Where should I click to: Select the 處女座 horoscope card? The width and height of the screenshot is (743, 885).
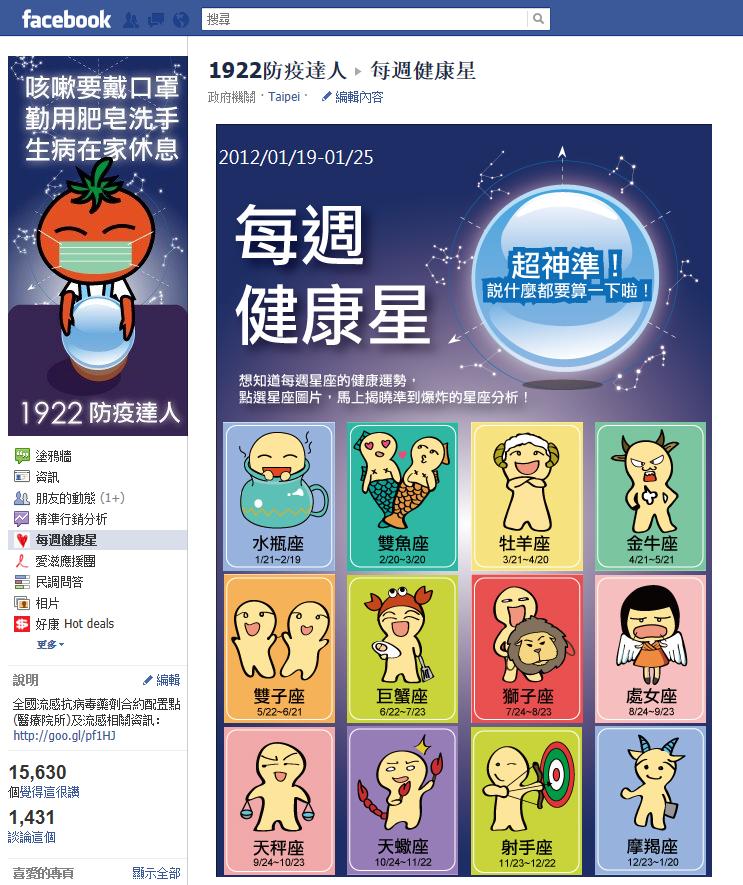pyautogui.click(x=650, y=648)
